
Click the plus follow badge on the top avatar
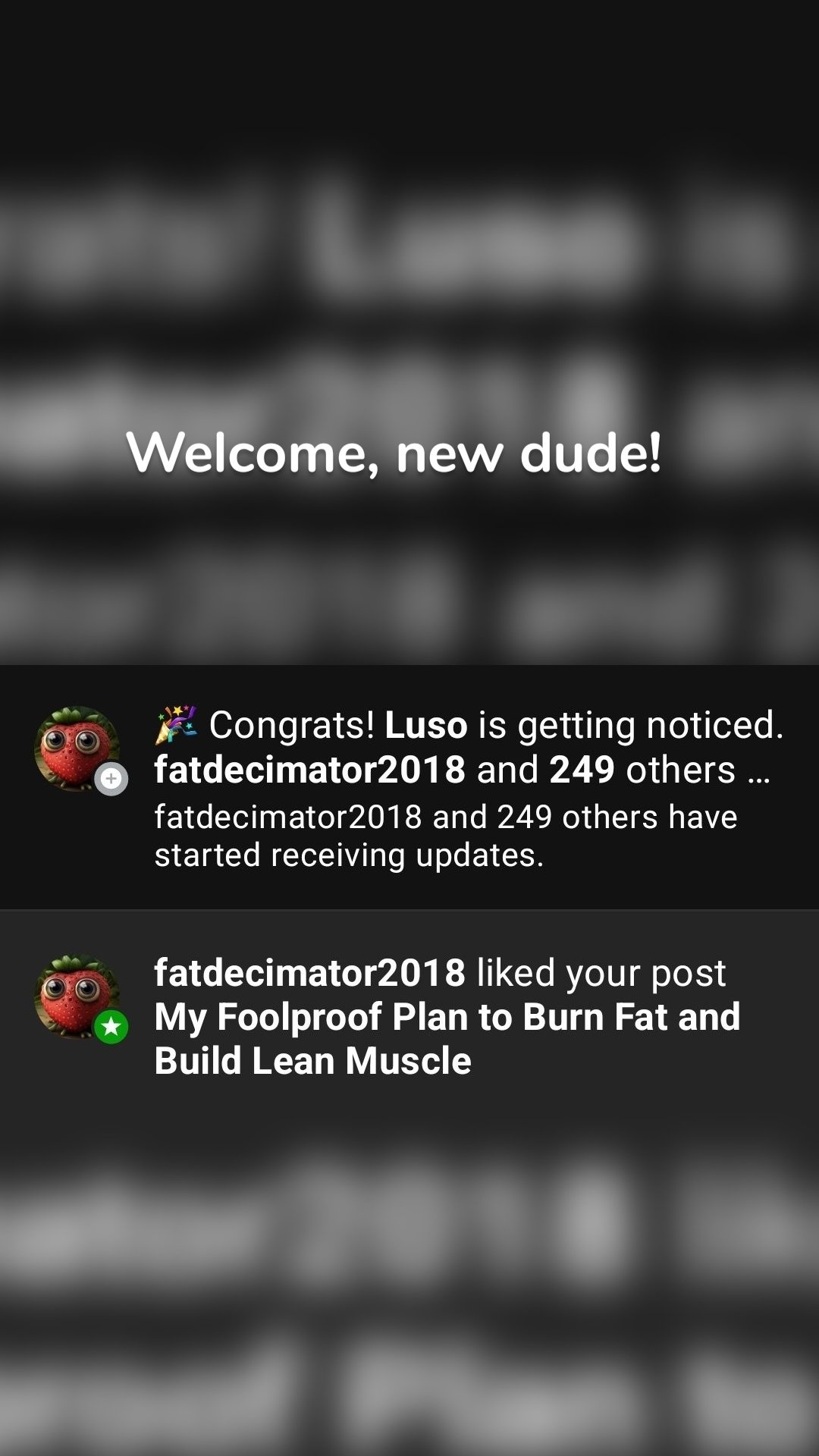click(111, 777)
